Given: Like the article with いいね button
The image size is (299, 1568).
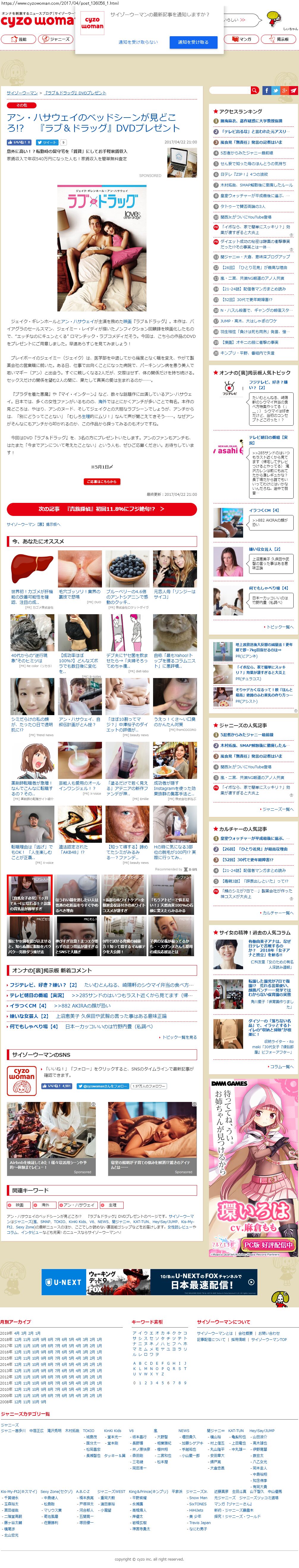Looking at the screenshot, I should tap(18, 142).
